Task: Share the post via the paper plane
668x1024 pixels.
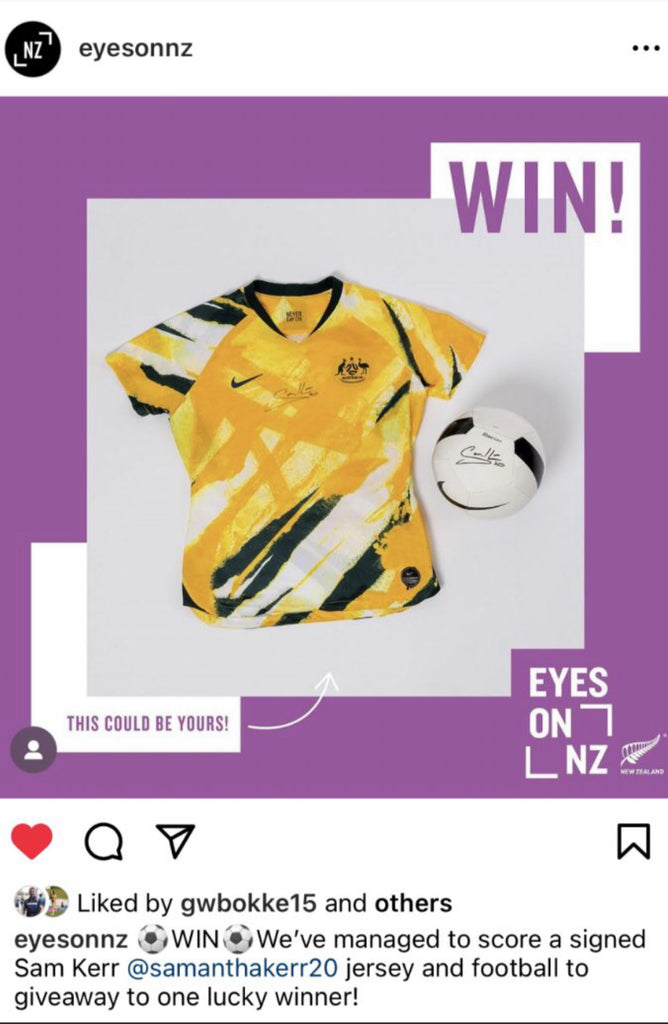Action: 175,843
